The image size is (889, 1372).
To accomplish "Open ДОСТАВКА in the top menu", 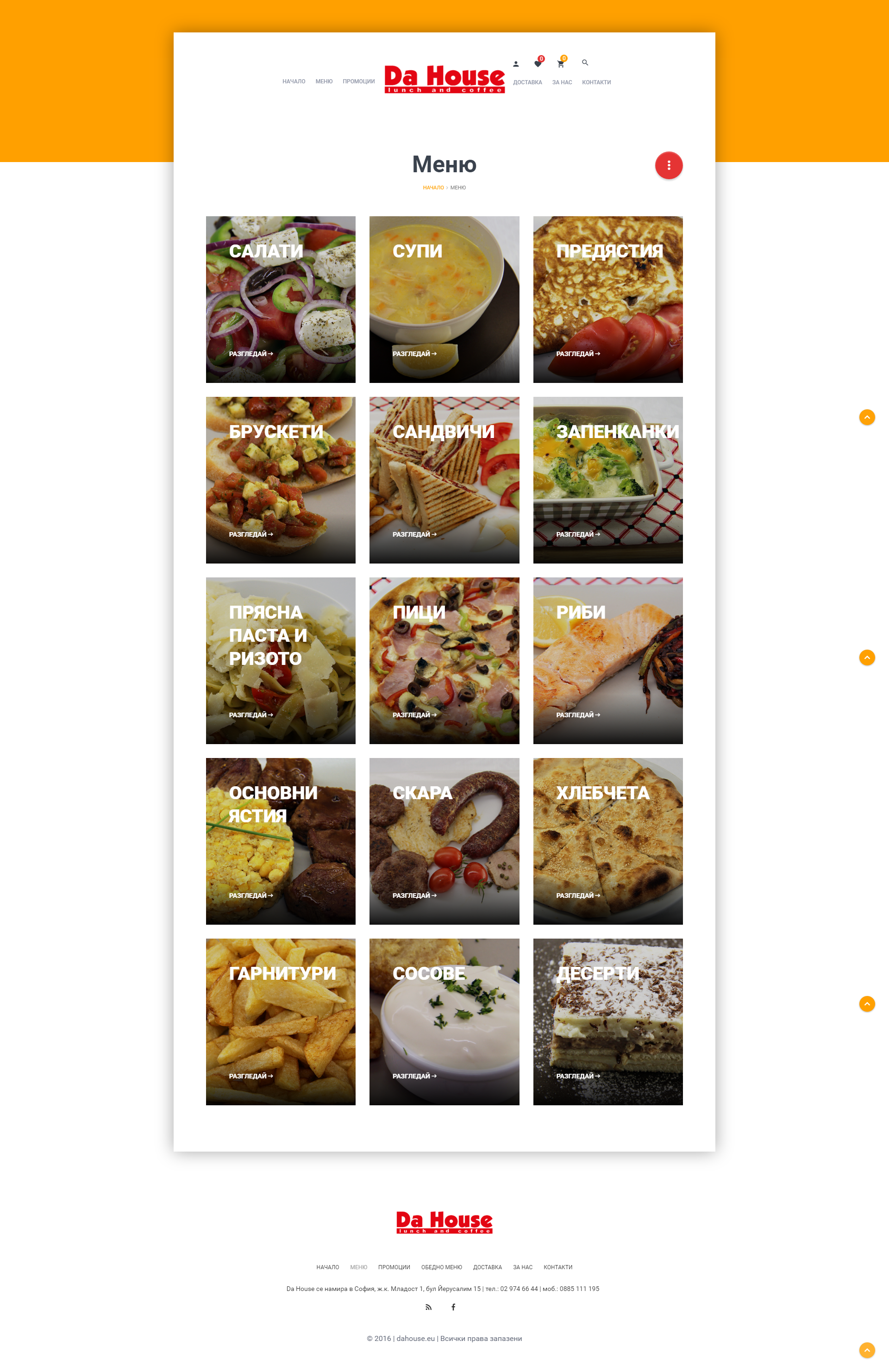I will pos(527,82).
